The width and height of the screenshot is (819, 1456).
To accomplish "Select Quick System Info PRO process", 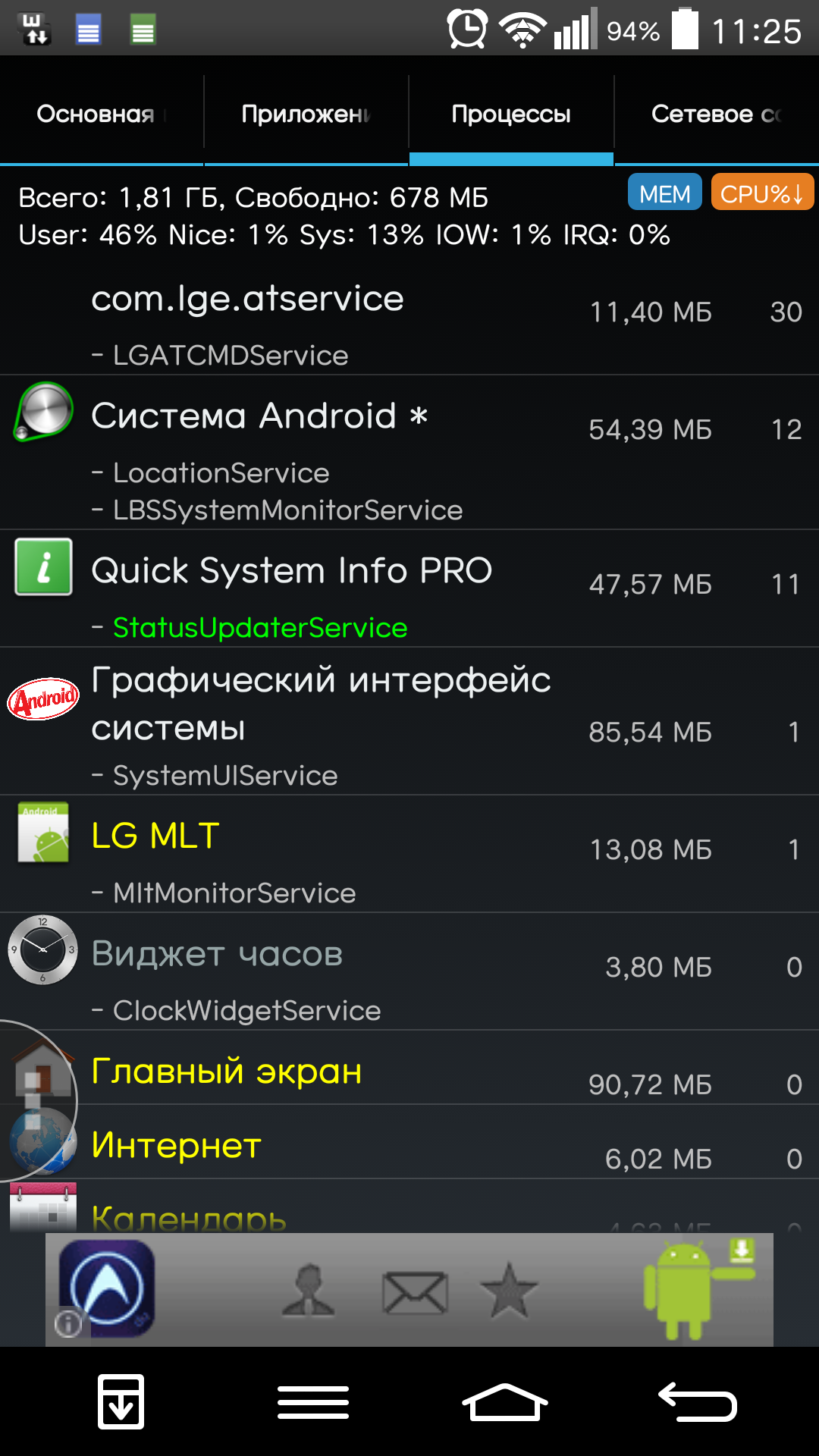I will (409, 588).
